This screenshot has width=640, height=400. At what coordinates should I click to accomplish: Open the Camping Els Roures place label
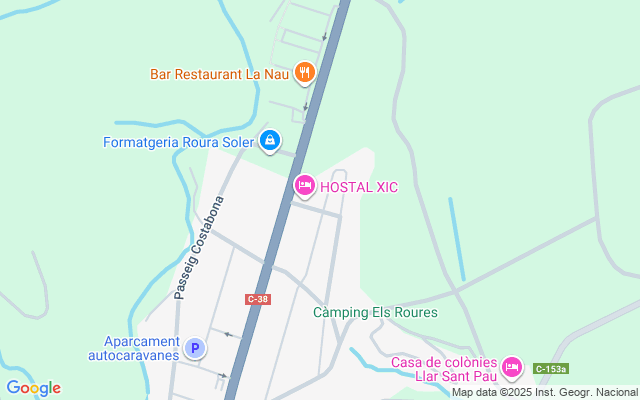pyautogui.click(x=375, y=313)
